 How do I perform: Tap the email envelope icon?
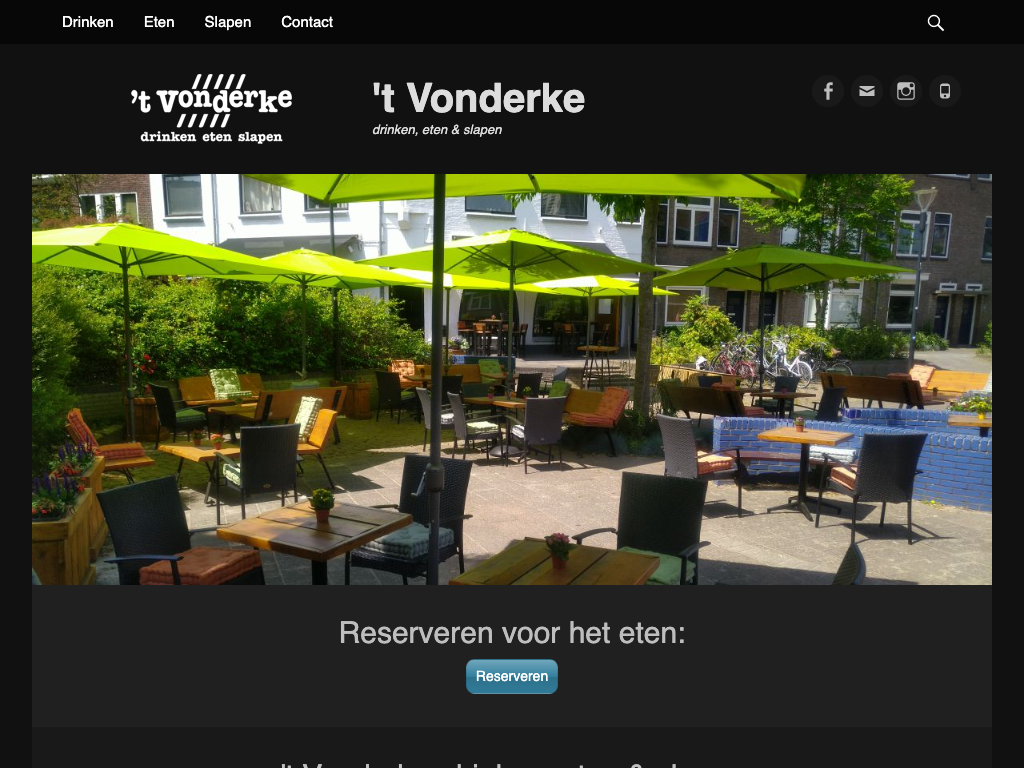[867, 91]
